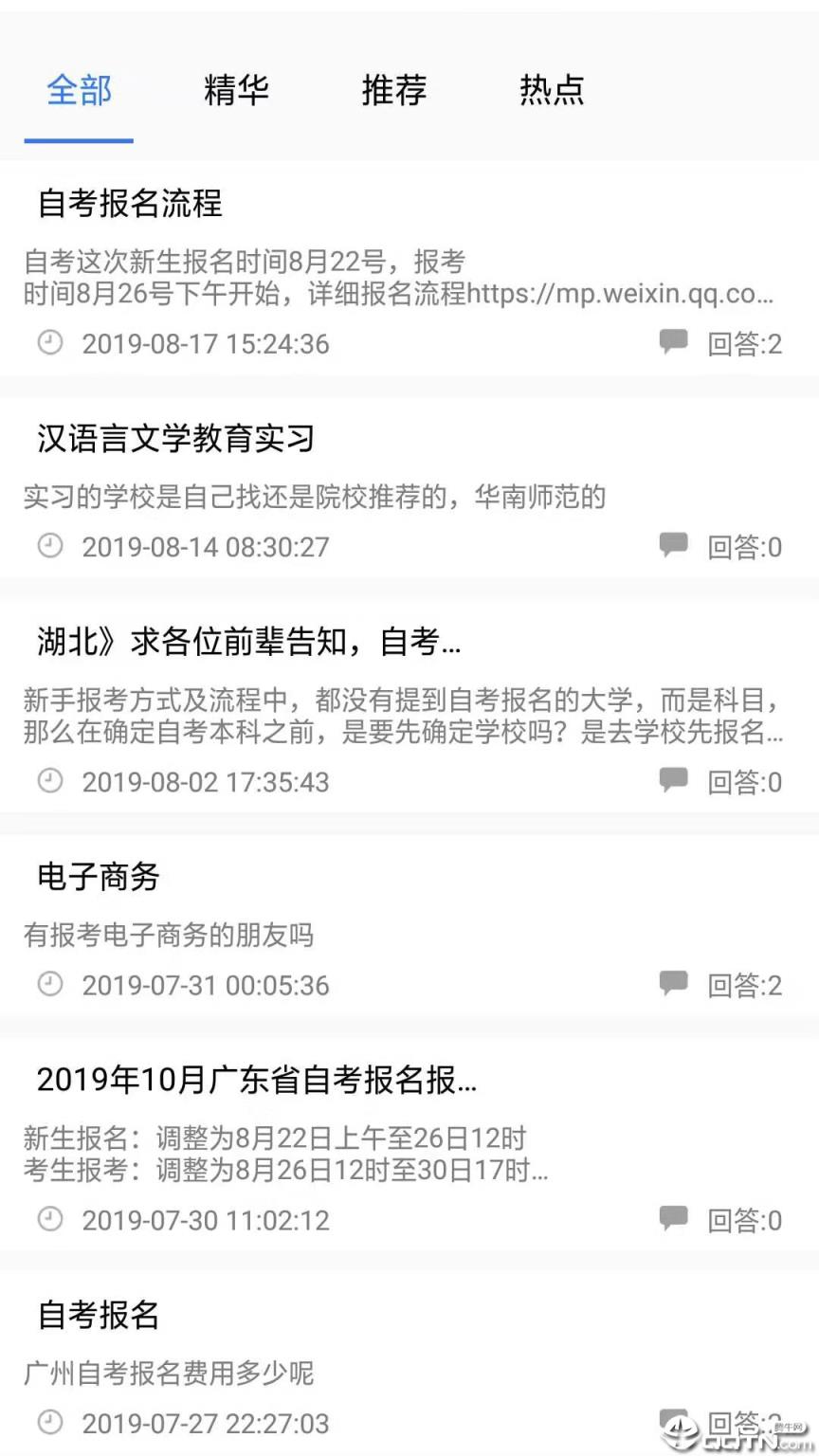Click the clock icon beside 2019-08-02 timestamp
The image size is (819, 1456).
coord(49,781)
